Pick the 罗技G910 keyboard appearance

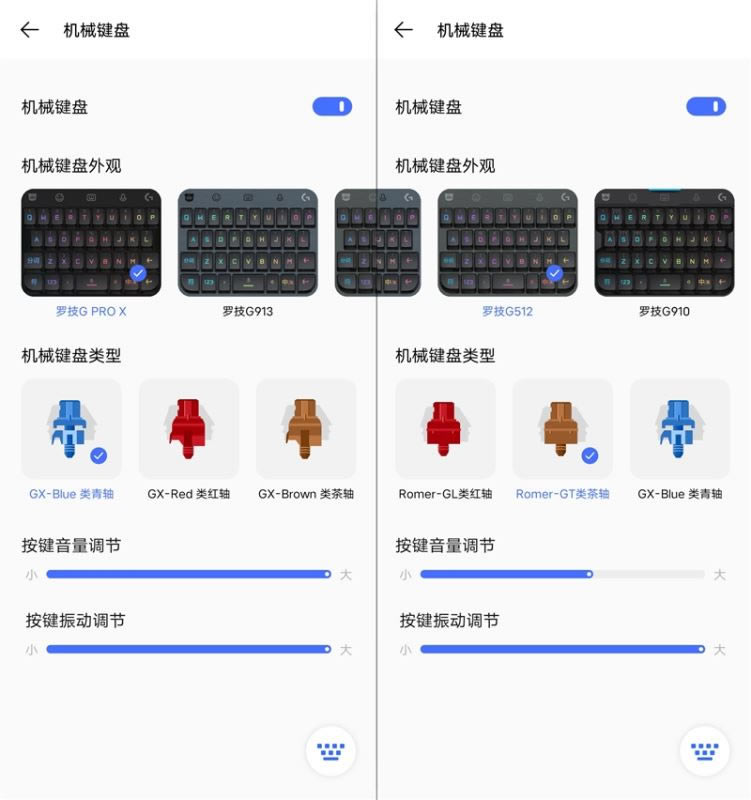point(664,243)
